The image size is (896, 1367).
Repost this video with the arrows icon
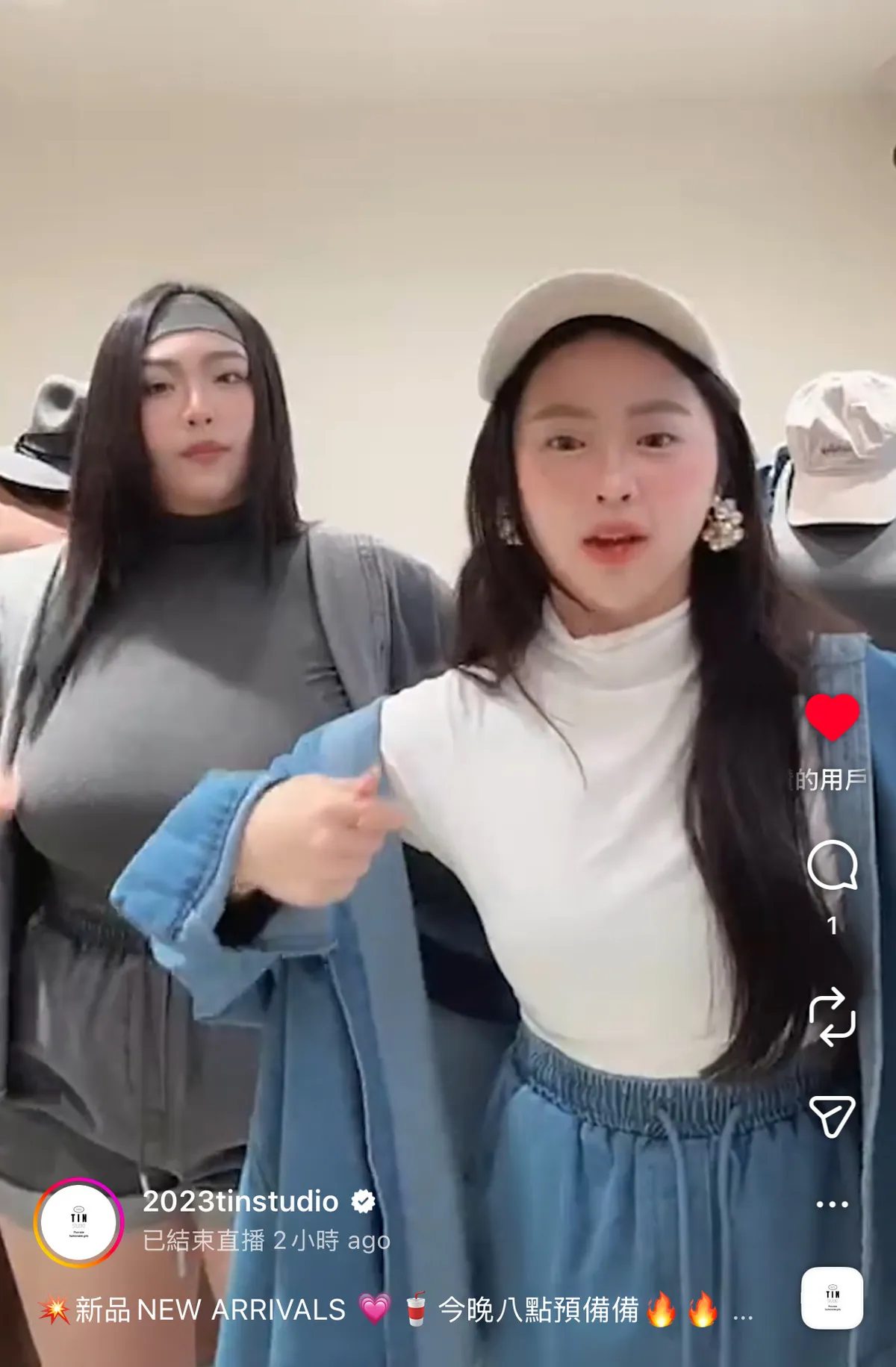point(832,1017)
